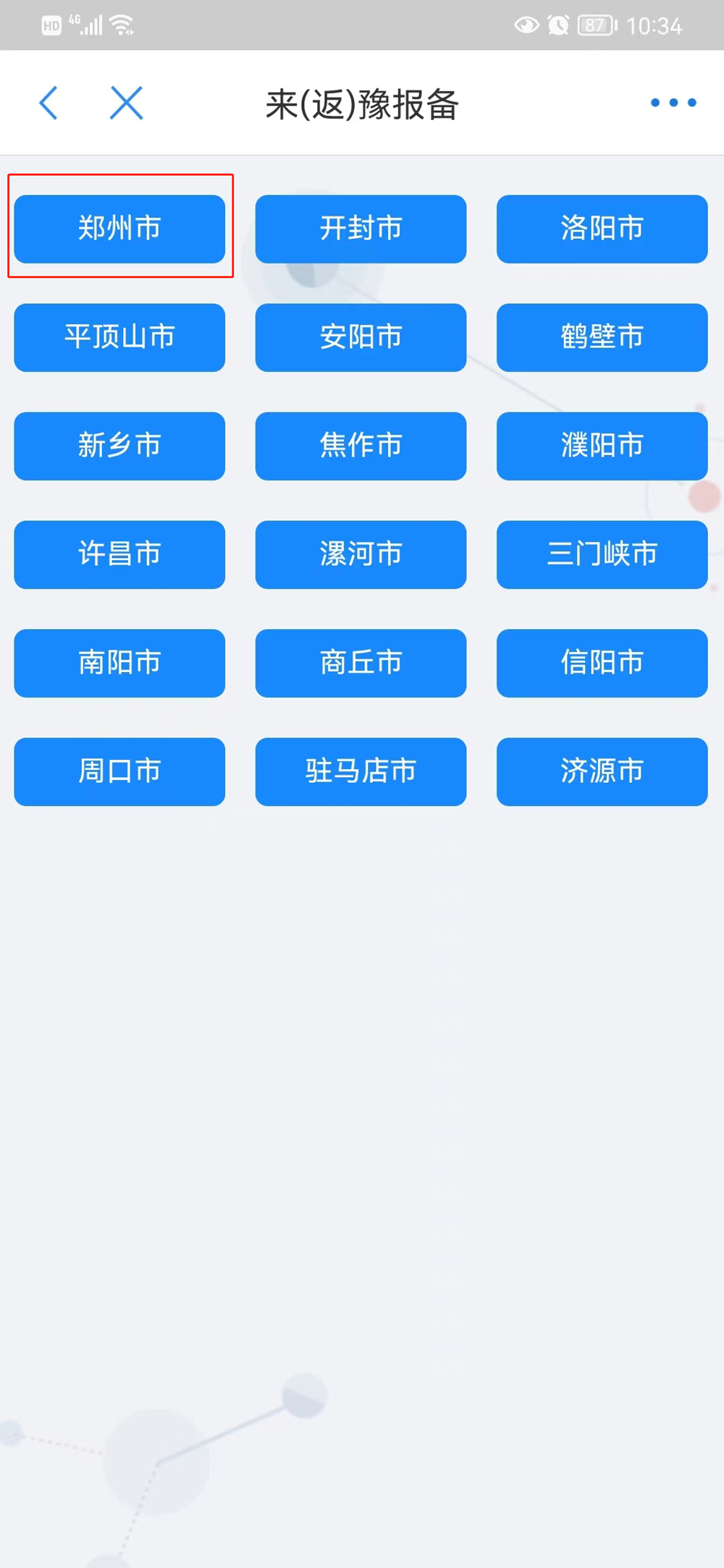Select 新乡市
The height and width of the screenshot is (1568, 724).
tap(119, 446)
